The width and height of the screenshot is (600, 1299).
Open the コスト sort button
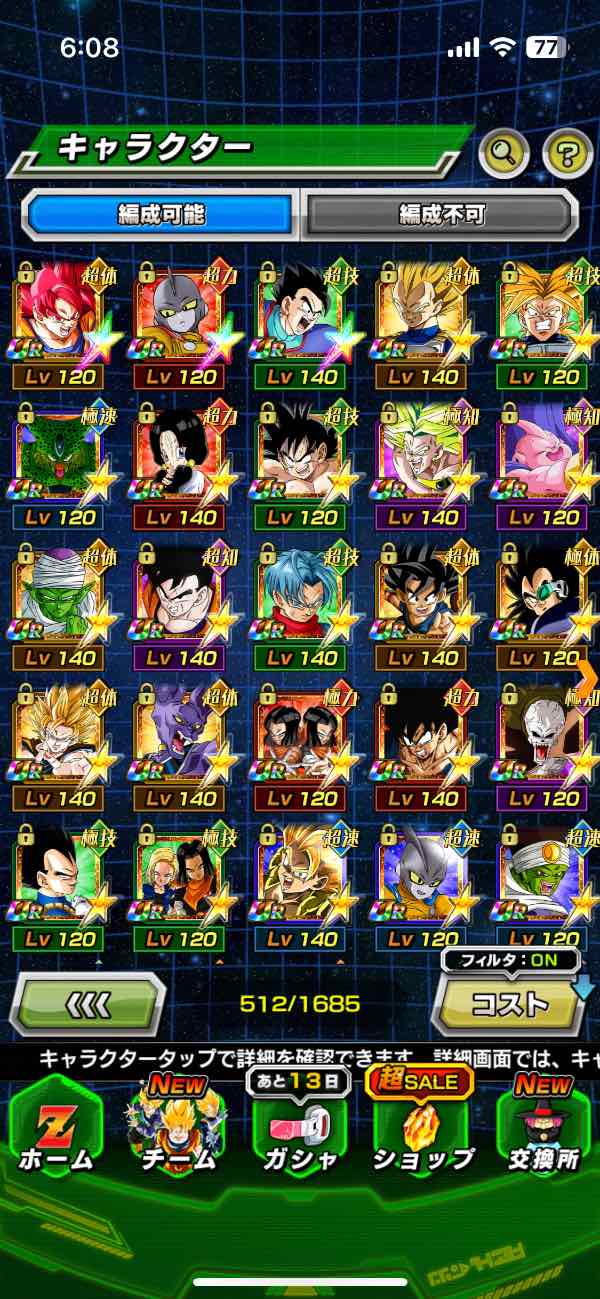[x=508, y=1002]
